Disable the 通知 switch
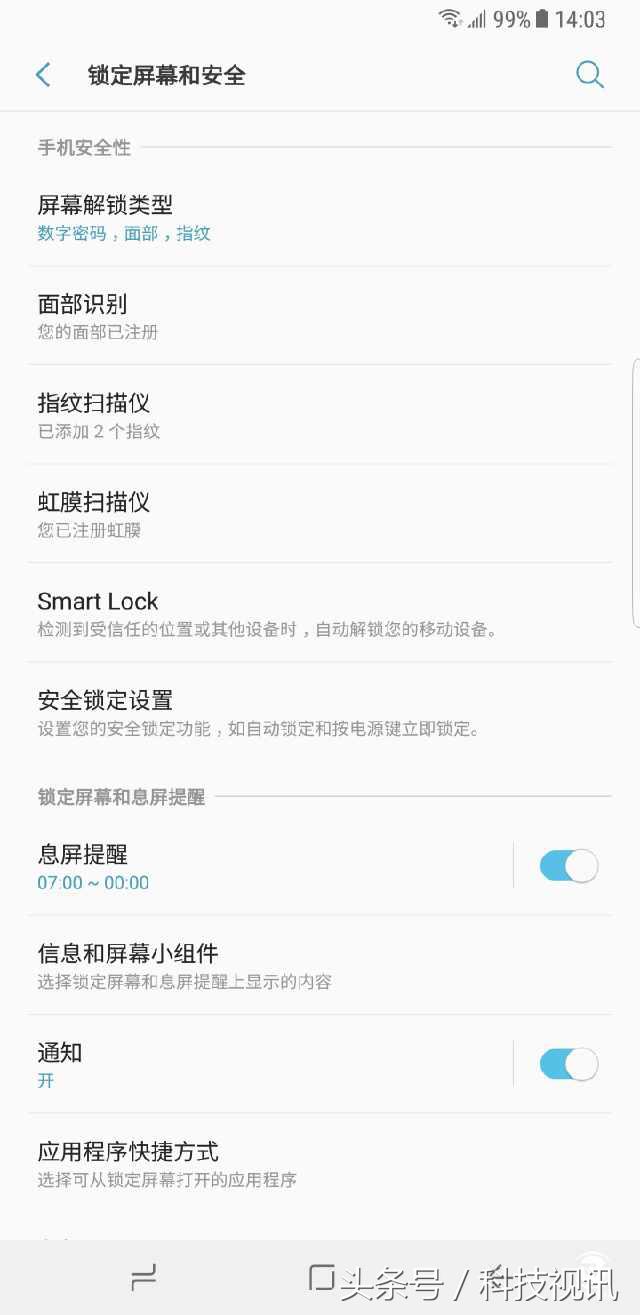The width and height of the screenshot is (640, 1315). pos(568,1064)
